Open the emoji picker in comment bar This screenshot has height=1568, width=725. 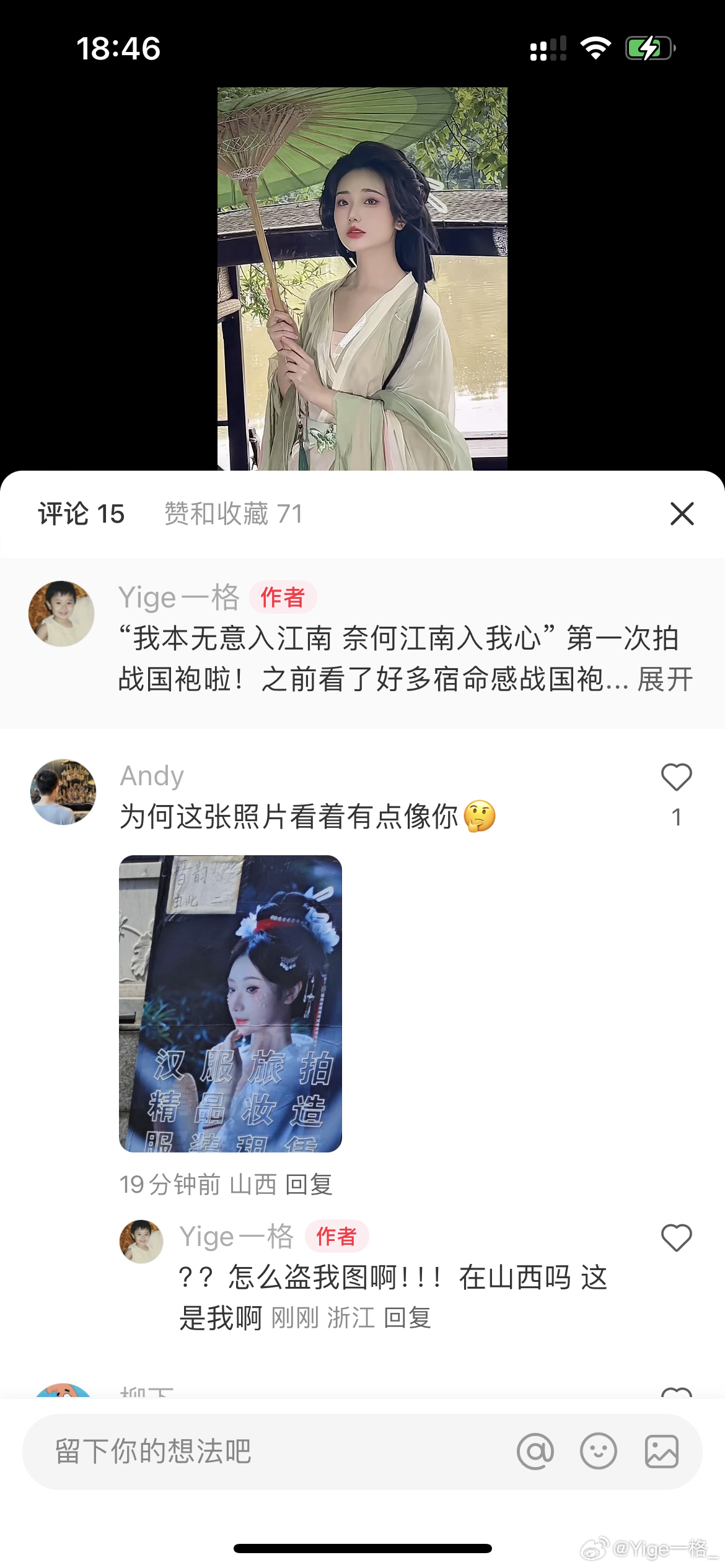(x=599, y=1451)
